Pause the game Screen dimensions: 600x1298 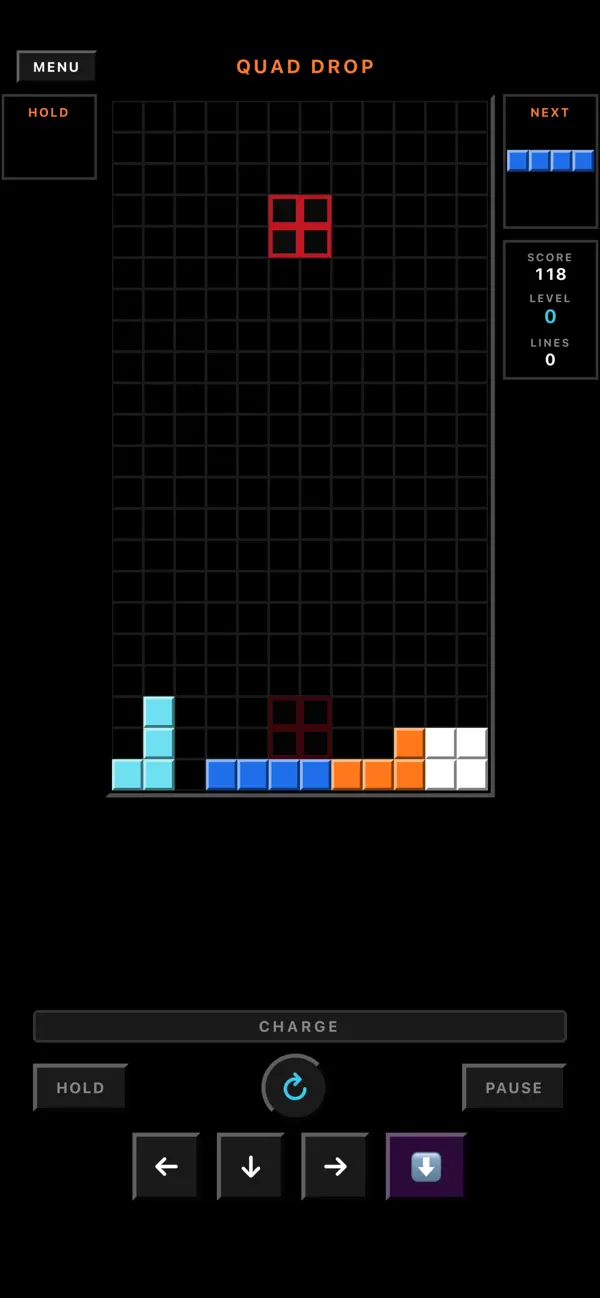click(514, 1087)
